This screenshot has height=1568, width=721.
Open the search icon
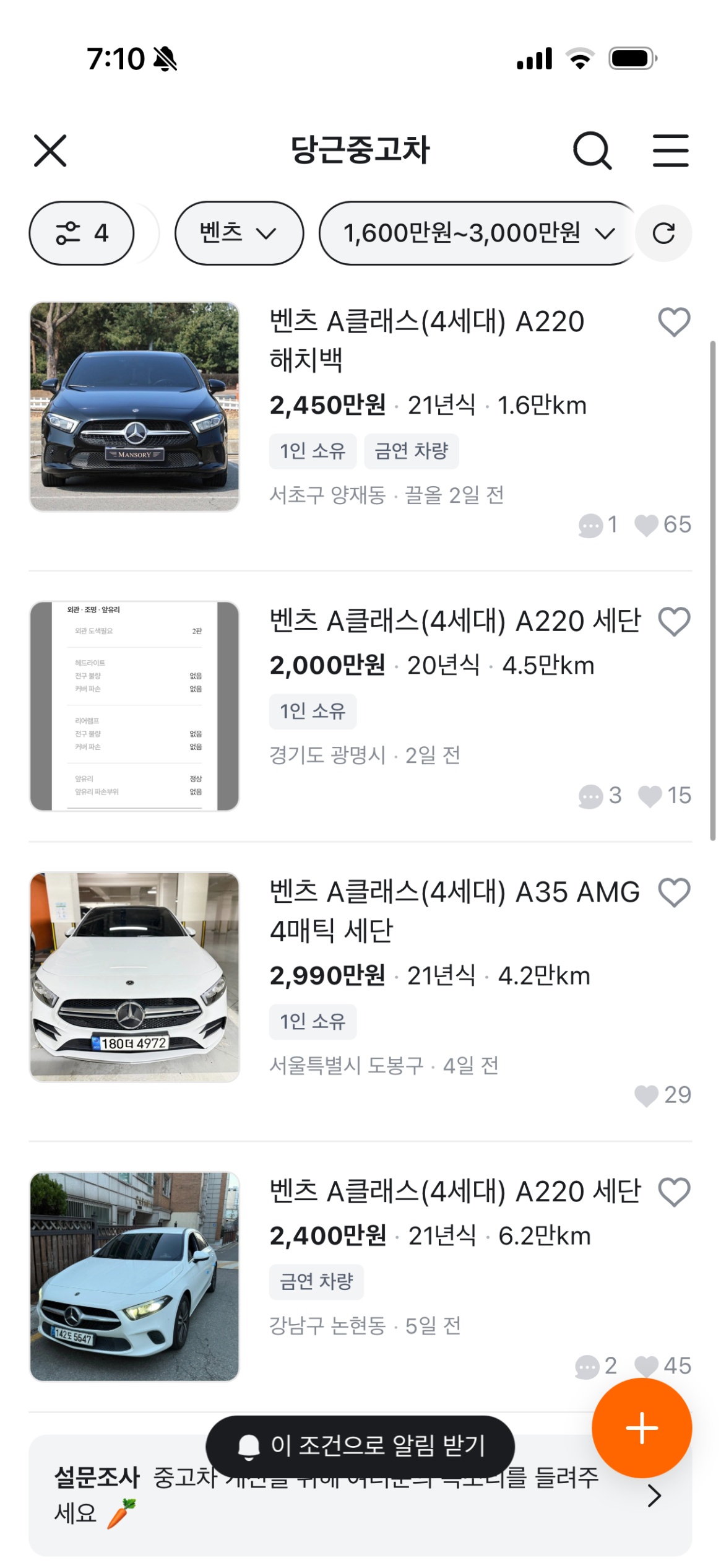pos(592,150)
